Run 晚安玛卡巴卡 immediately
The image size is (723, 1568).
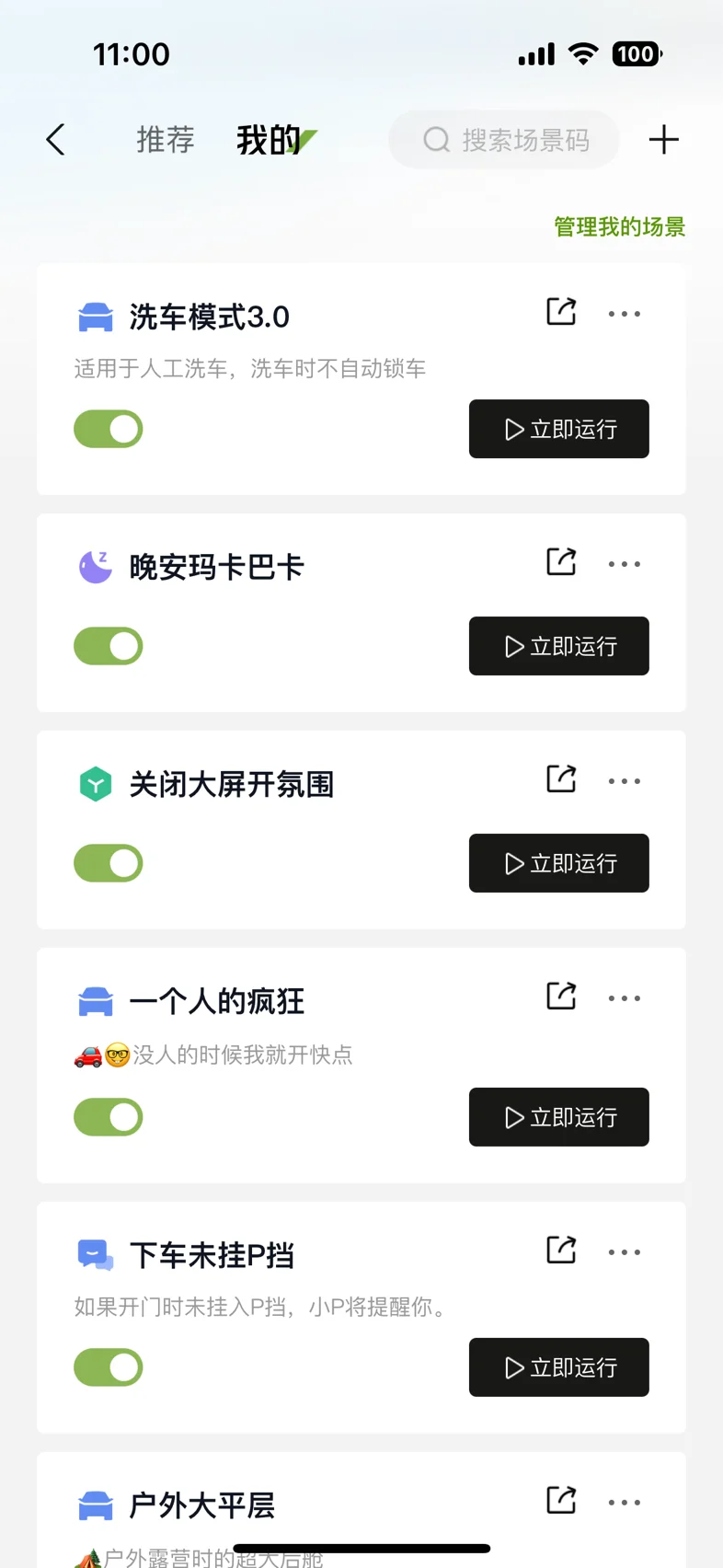(x=559, y=646)
